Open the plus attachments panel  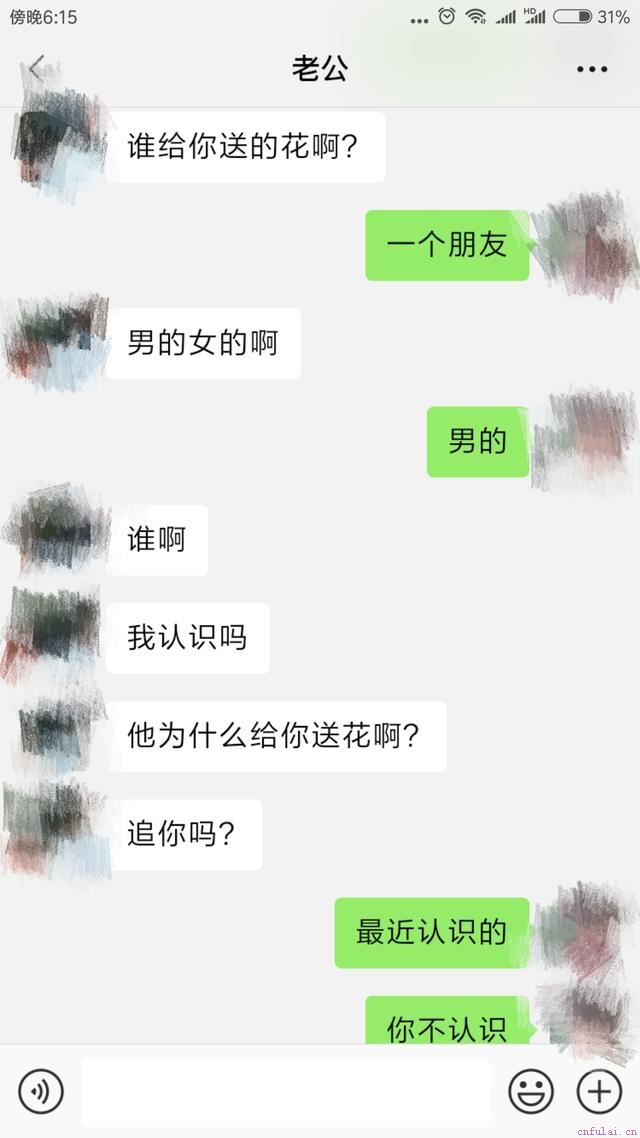[599, 1091]
